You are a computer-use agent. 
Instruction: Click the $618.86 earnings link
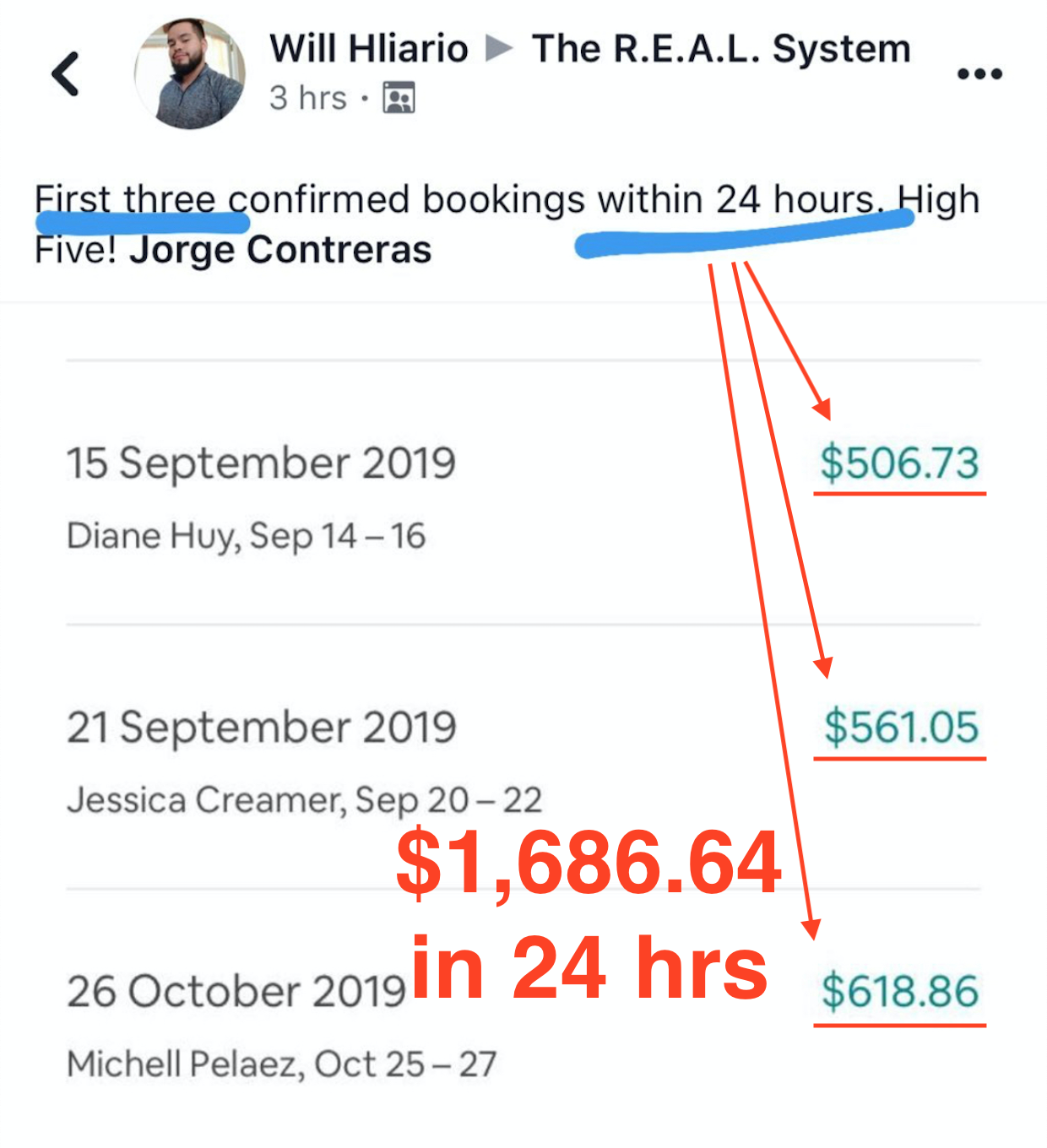(x=899, y=991)
